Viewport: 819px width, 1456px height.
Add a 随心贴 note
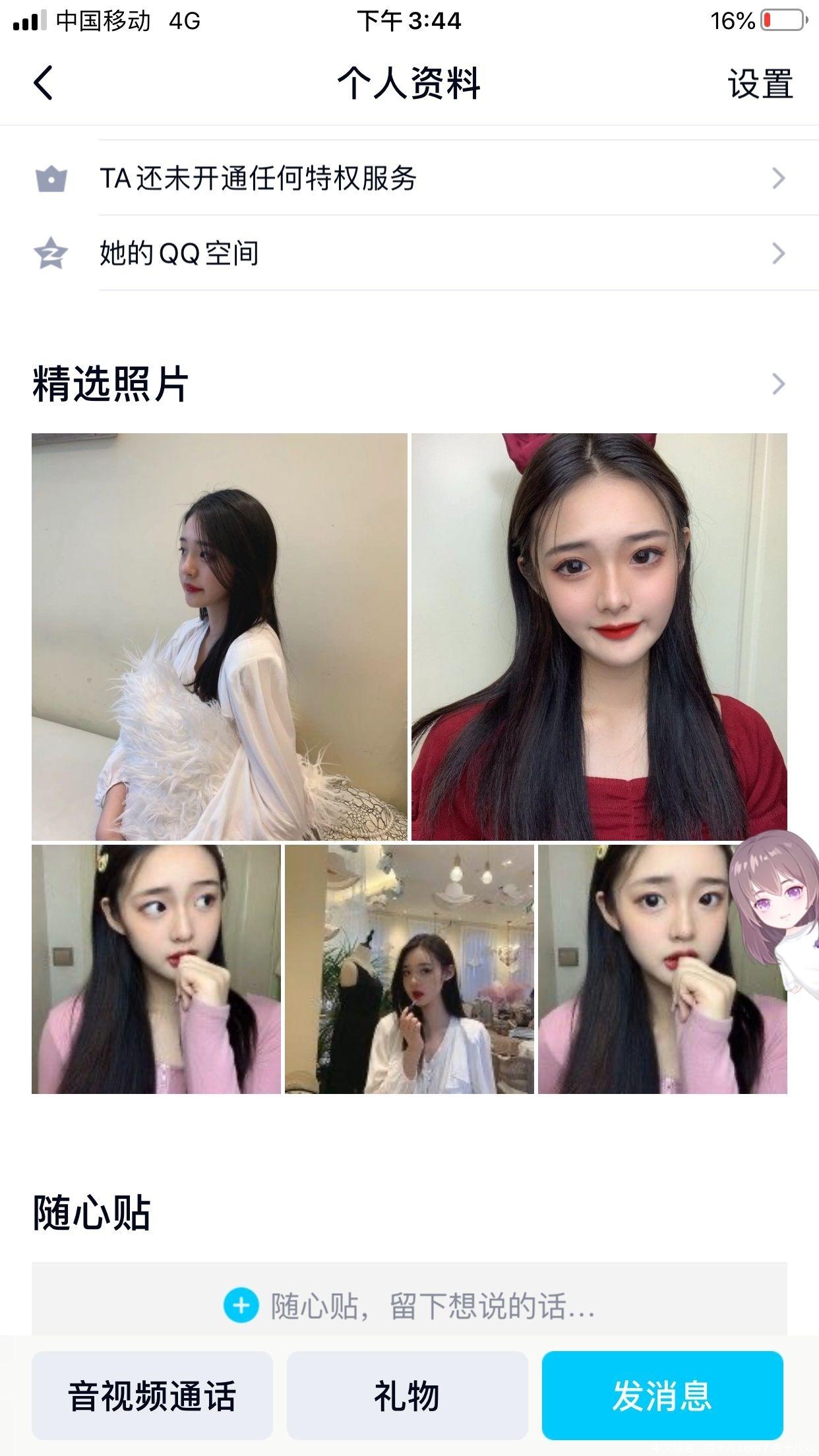409,1305
